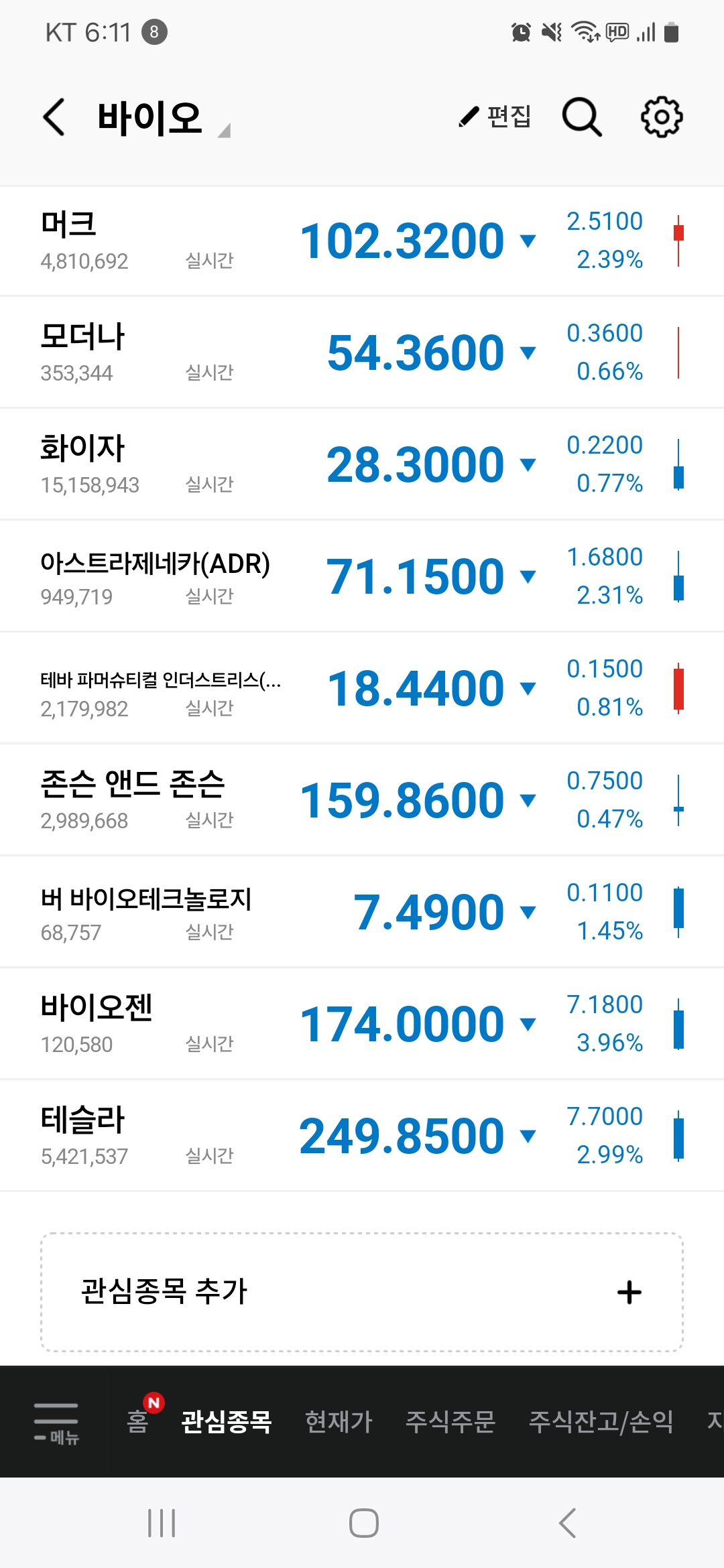
Task: Go to the 주식주문 tab
Action: click(x=450, y=1421)
